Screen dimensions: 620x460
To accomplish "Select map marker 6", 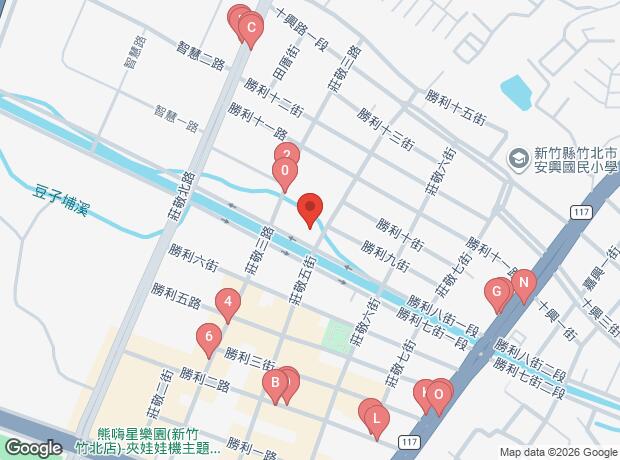I will [209, 337].
